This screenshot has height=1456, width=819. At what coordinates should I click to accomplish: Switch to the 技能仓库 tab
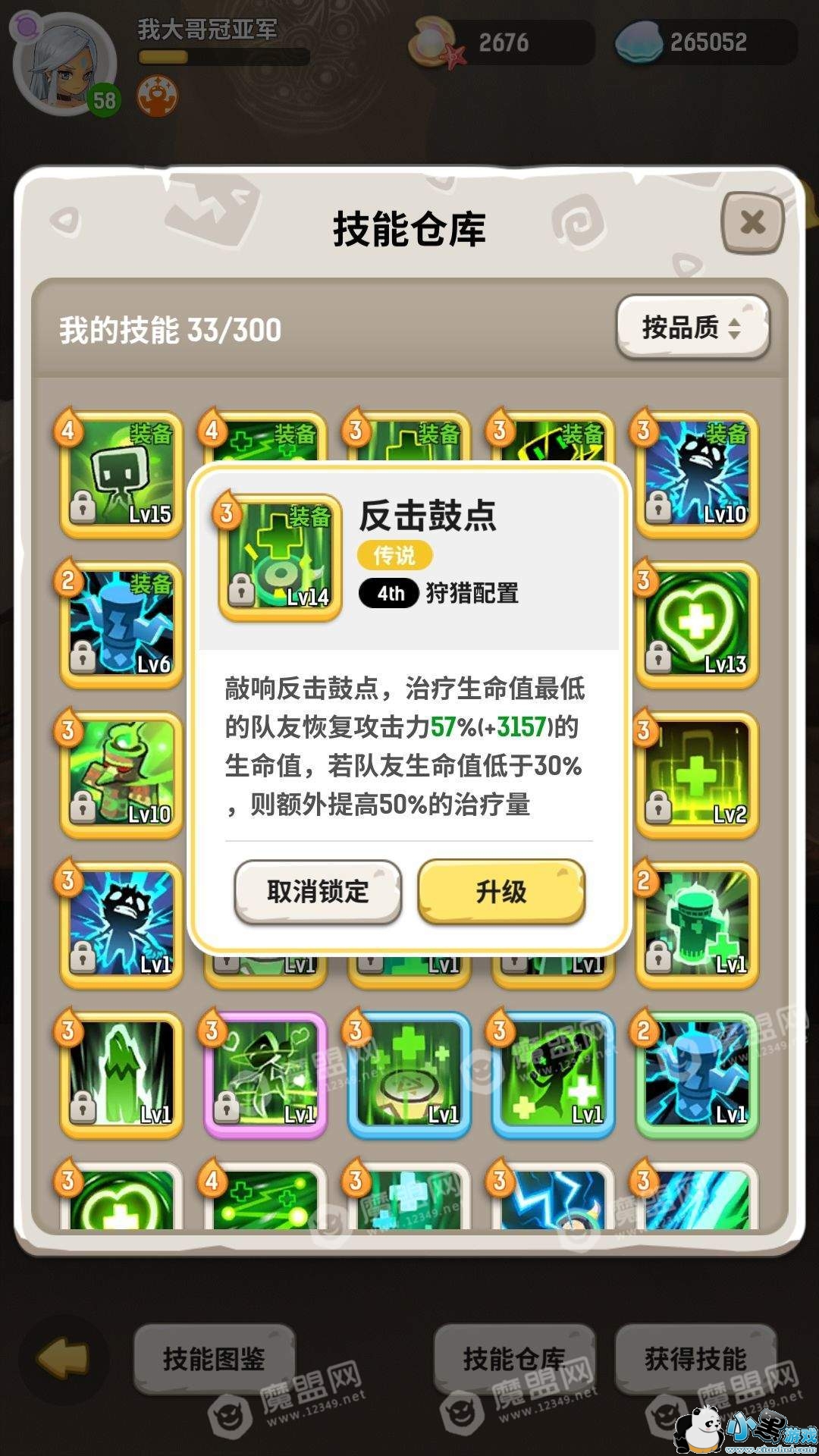pyautogui.click(x=514, y=1358)
